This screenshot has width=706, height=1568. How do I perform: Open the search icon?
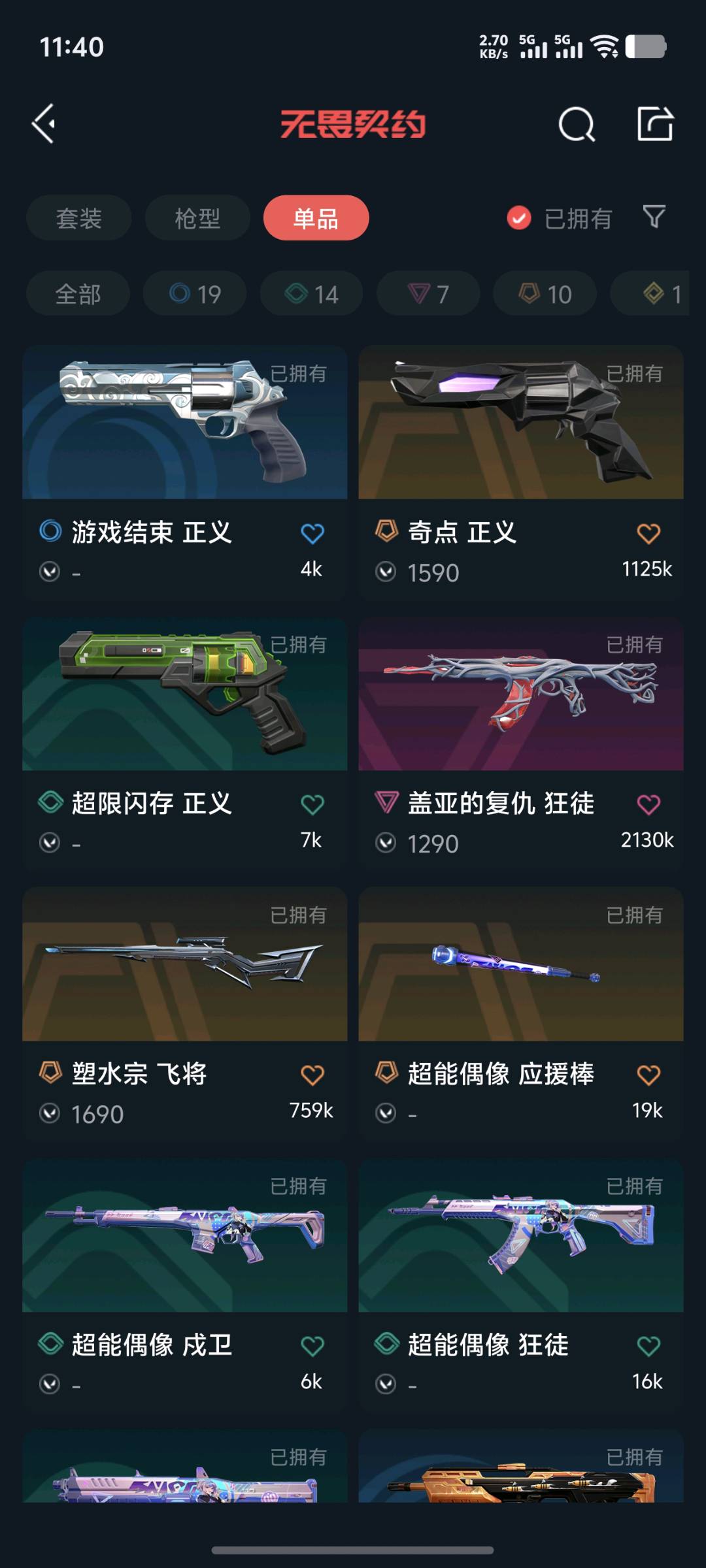pos(577,123)
